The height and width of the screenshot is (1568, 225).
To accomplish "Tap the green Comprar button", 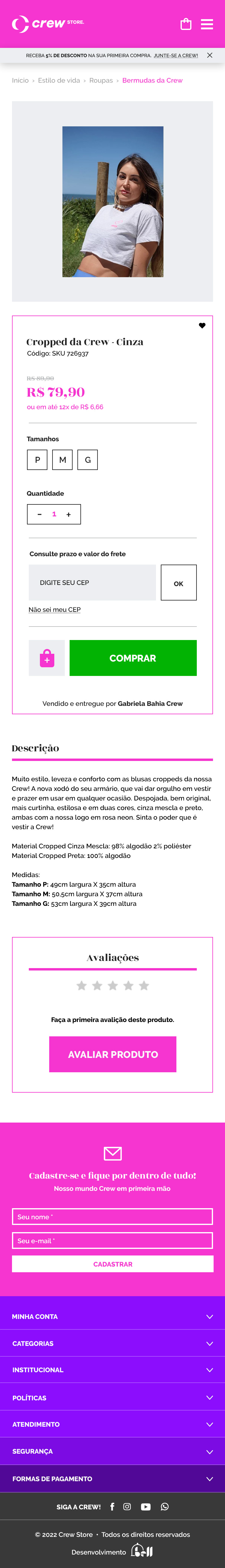I will (133, 658).
